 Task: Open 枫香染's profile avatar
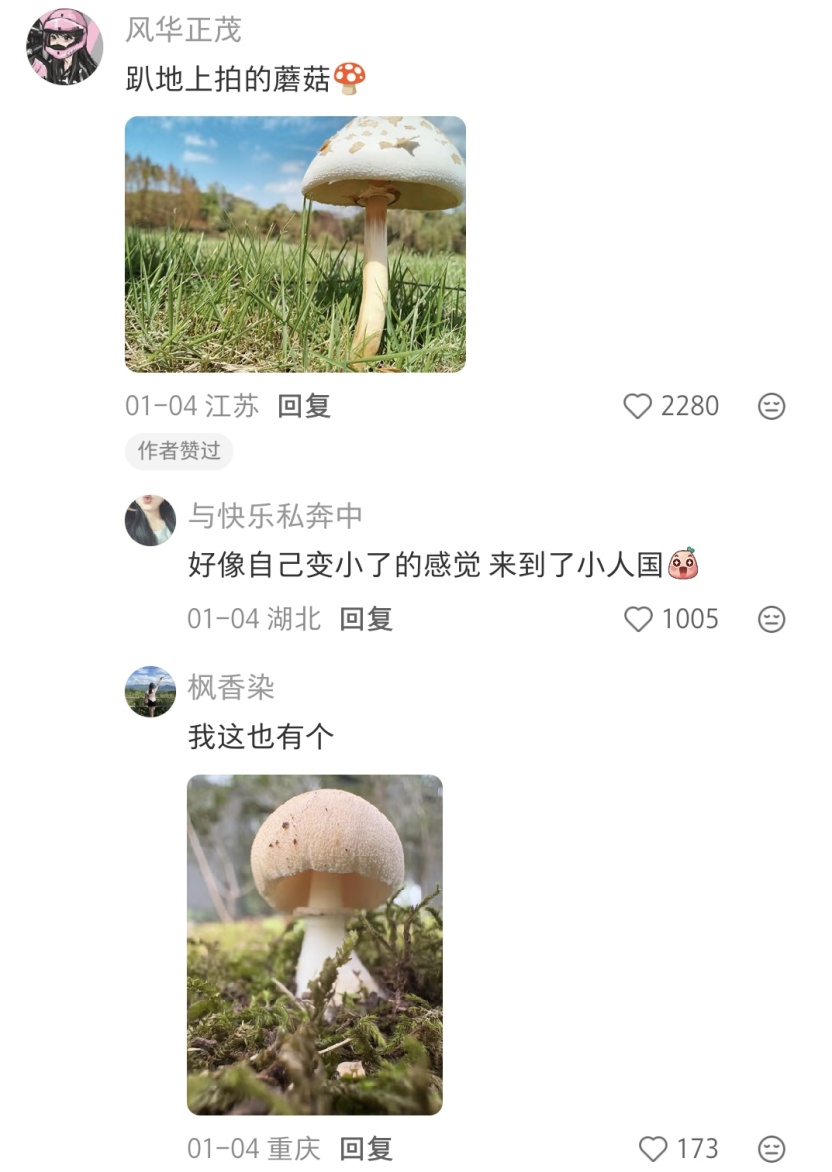(x=150, y=692)
